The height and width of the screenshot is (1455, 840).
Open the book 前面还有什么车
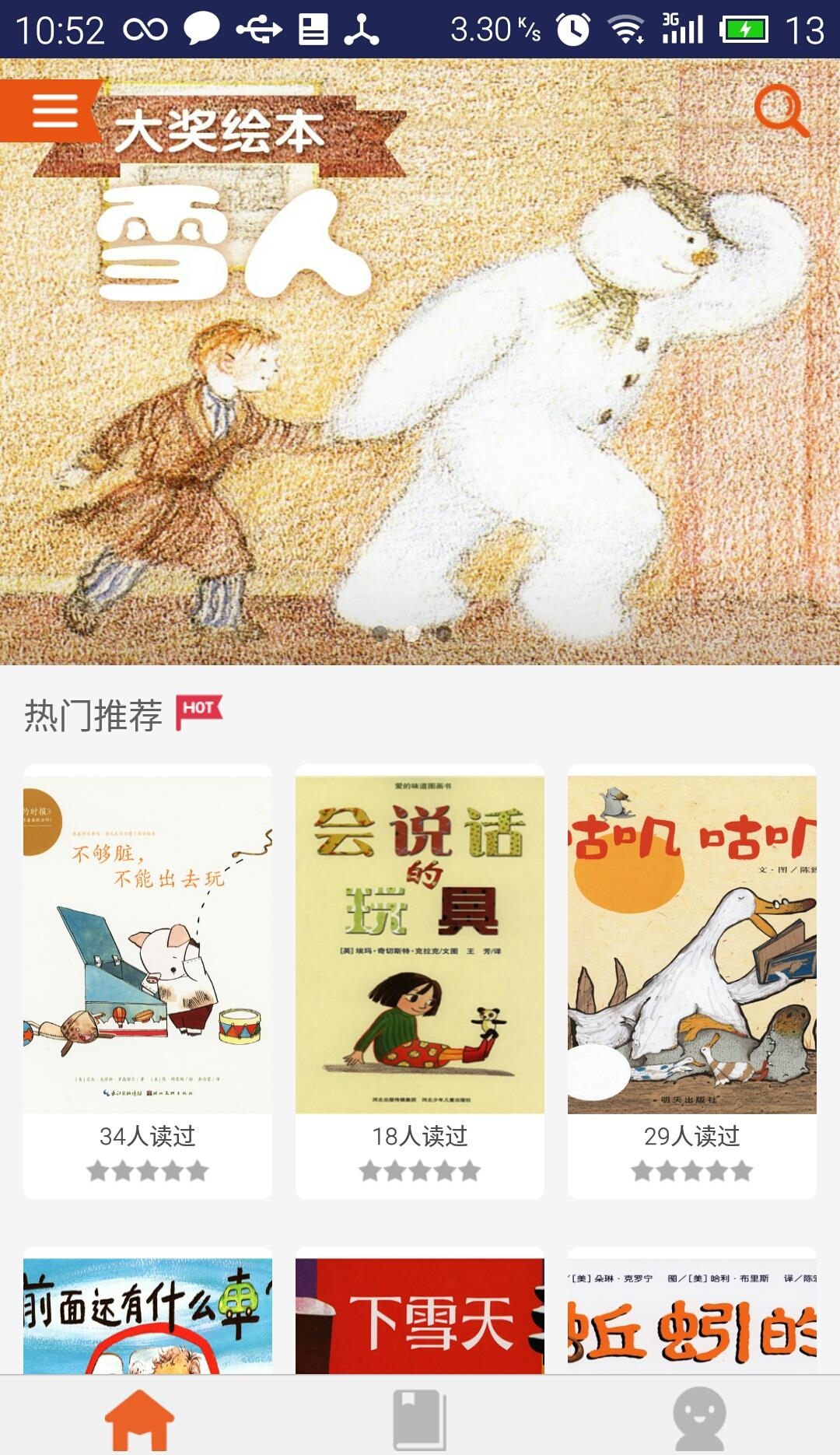[x=148, y=1315]
